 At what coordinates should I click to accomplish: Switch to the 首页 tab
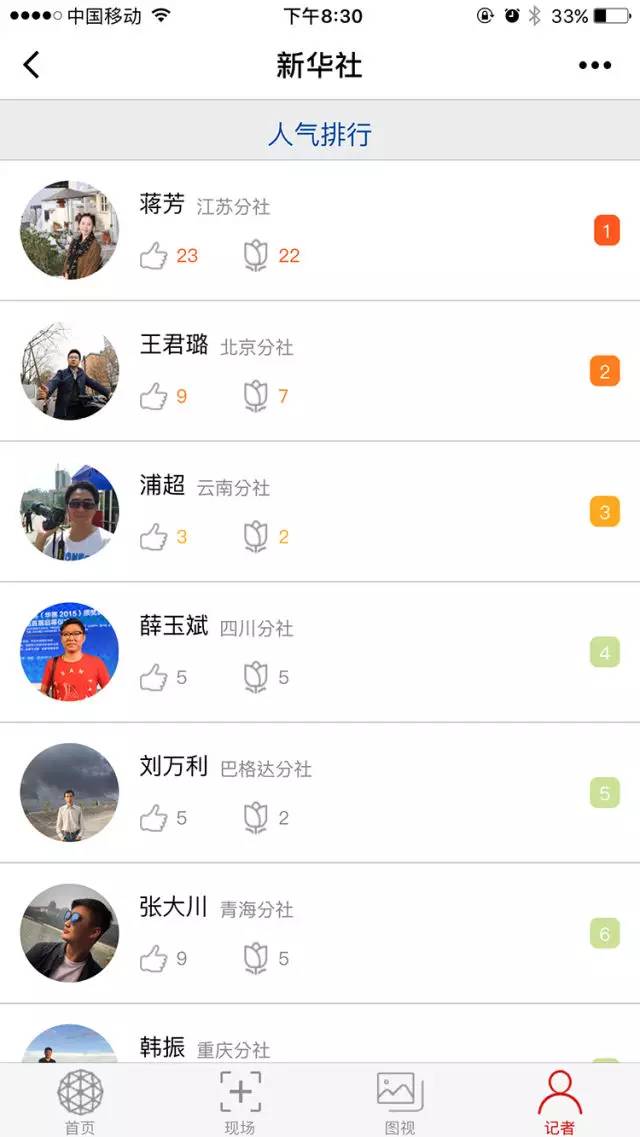tap(80, 1100)
